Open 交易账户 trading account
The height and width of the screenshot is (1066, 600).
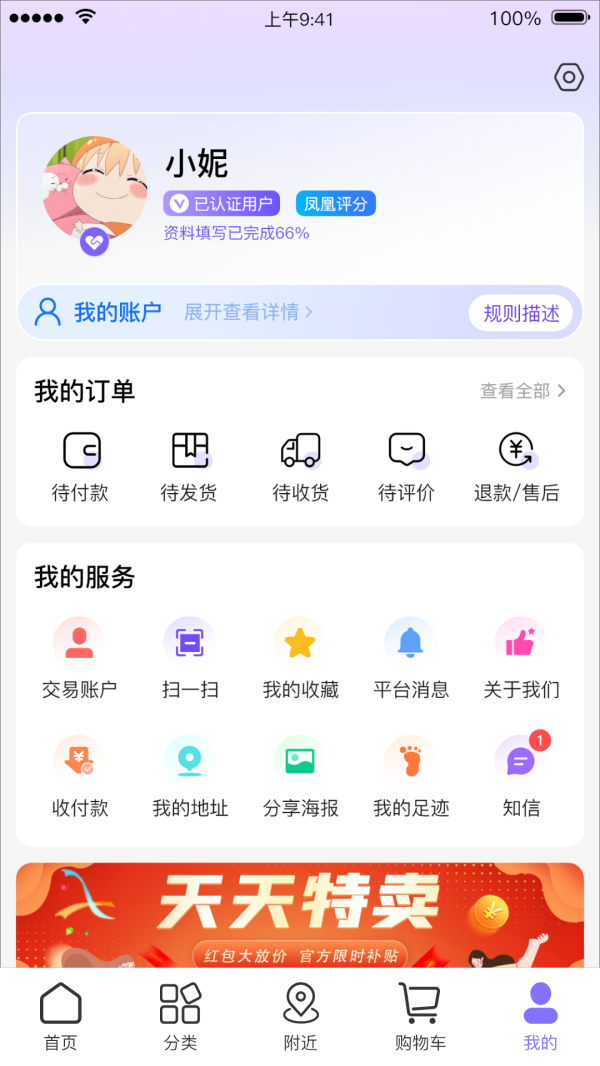point(79,657)
